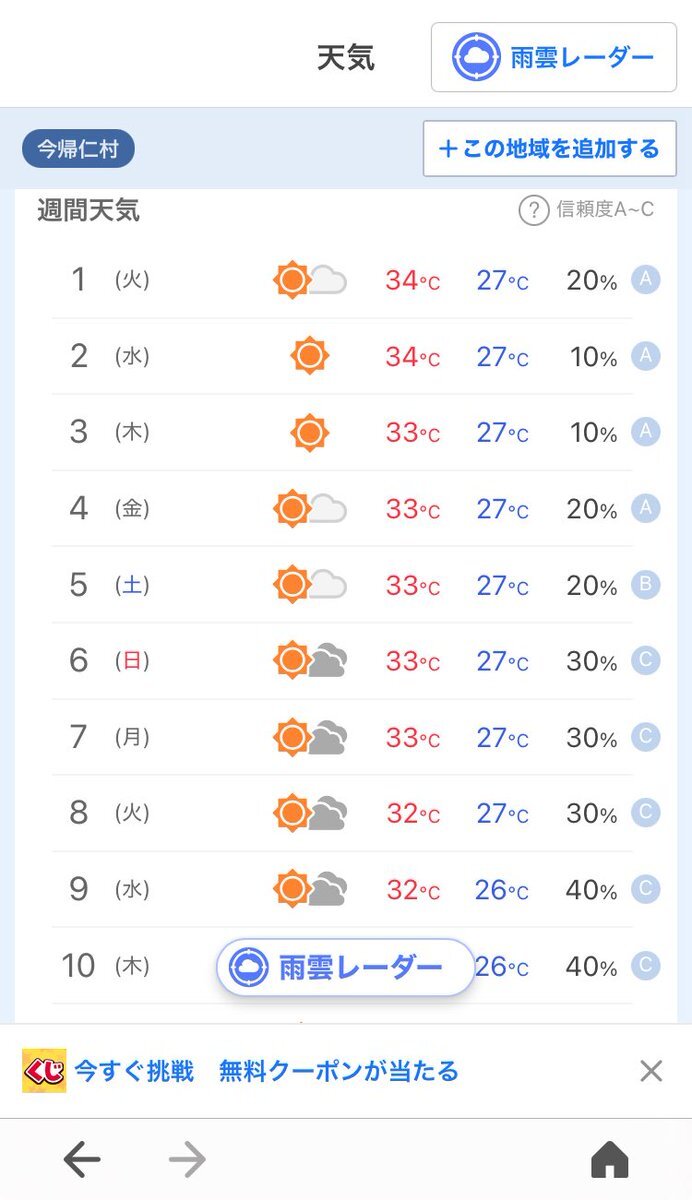Go to the browser home page

pyautogui.click(x=610, y=1160)
